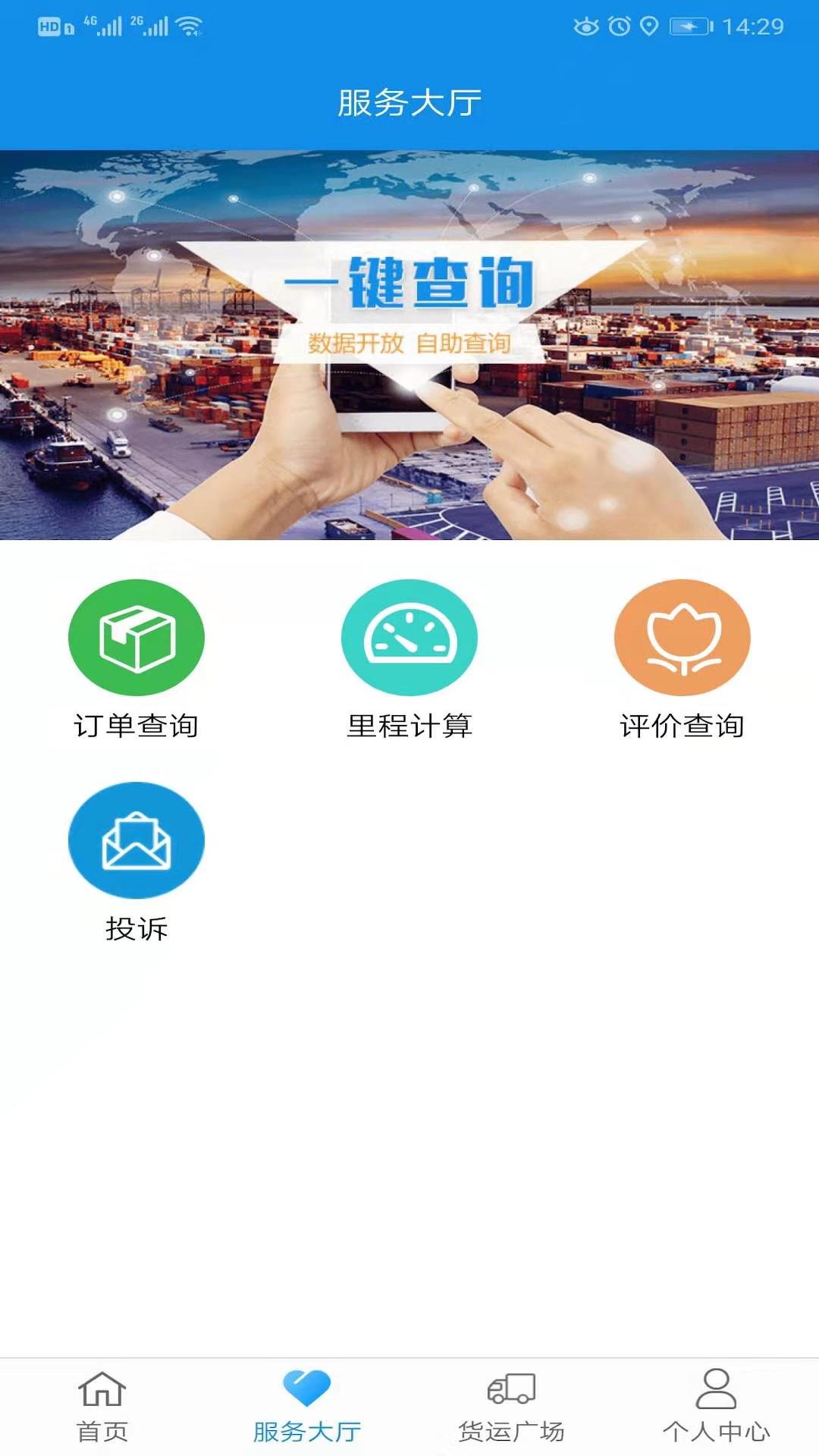Viewport: 819px width, 1456px height.
Task: Go to the 货运广场 tab
Action: 512,1407
